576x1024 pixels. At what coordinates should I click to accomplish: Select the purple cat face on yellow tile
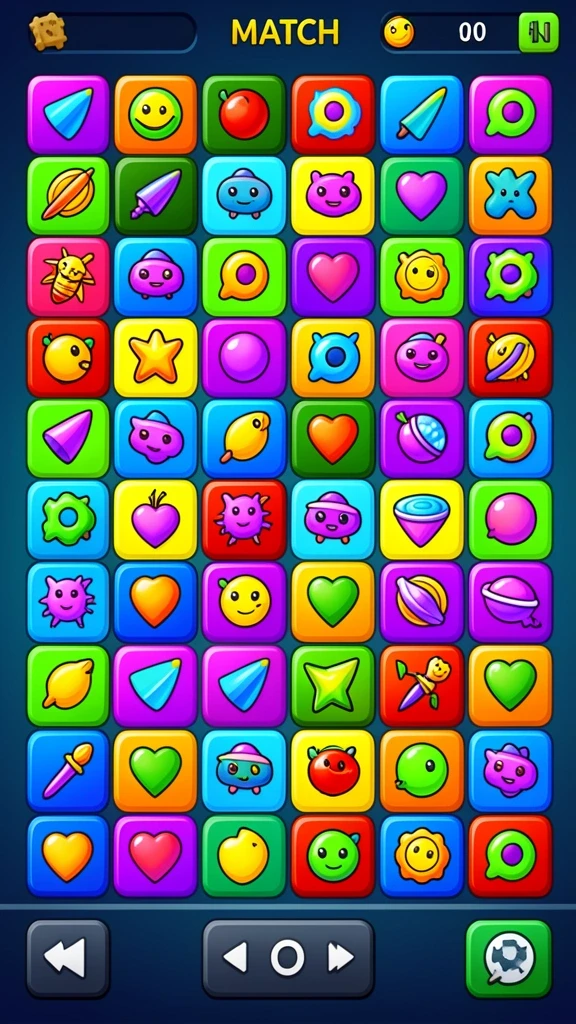coord(332,195)
